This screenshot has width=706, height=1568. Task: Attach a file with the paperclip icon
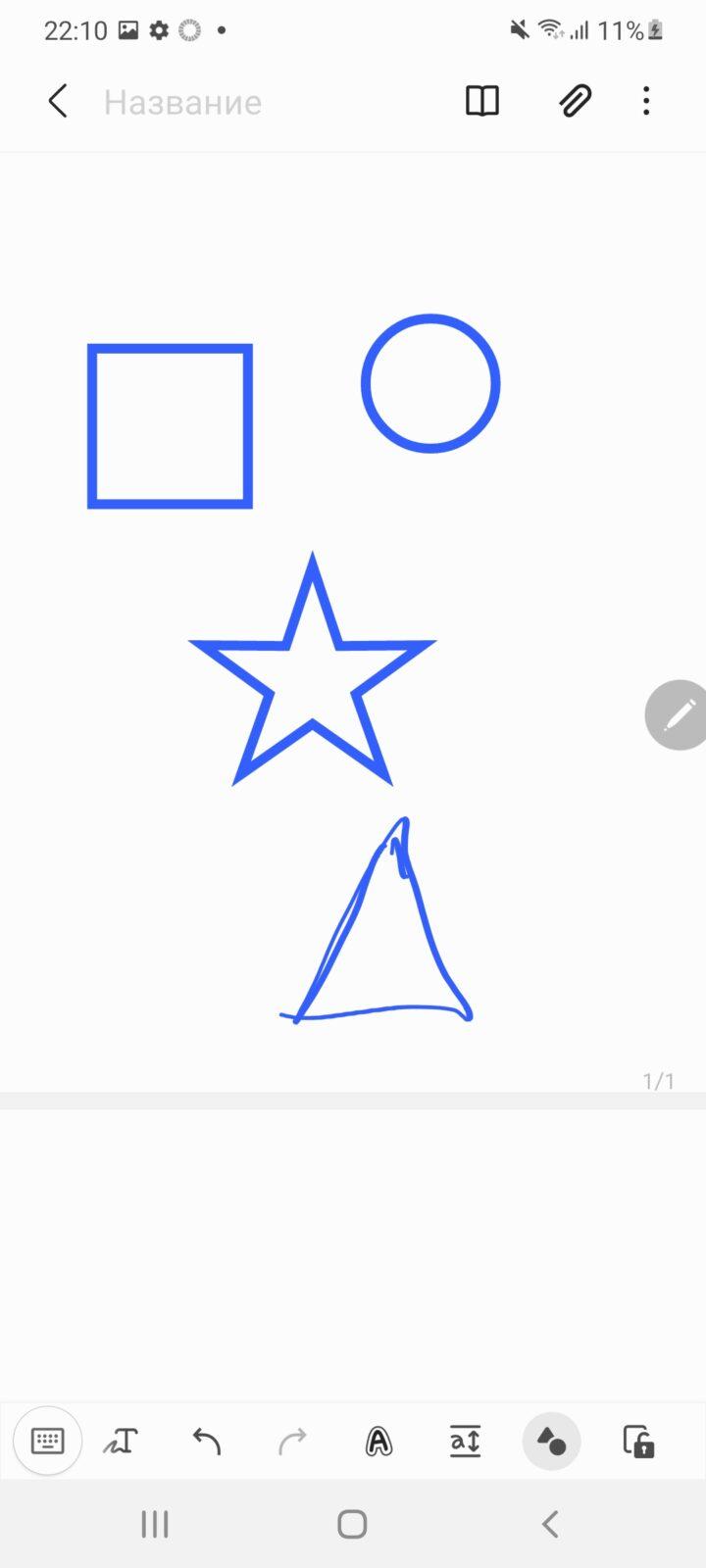click(x=576, y=101)
